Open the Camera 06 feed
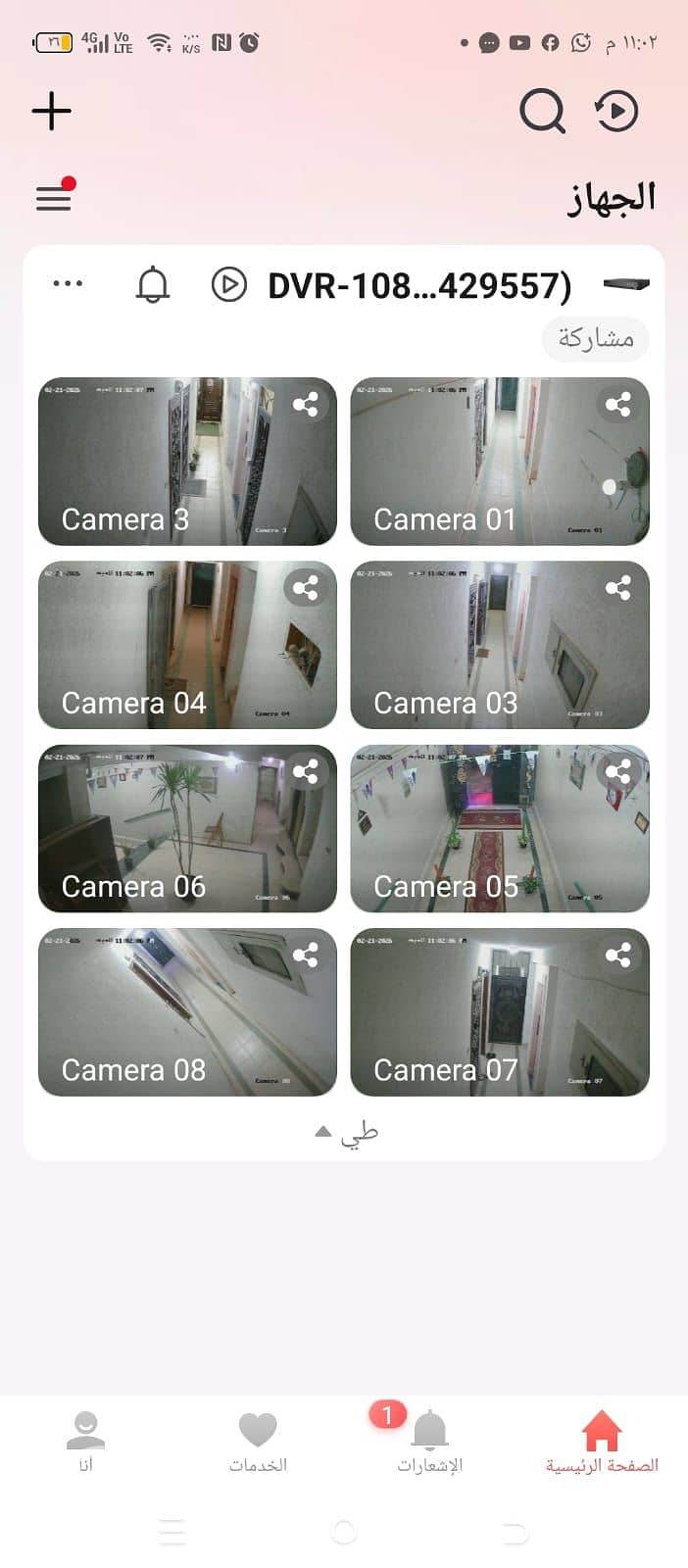 point(187,828)
